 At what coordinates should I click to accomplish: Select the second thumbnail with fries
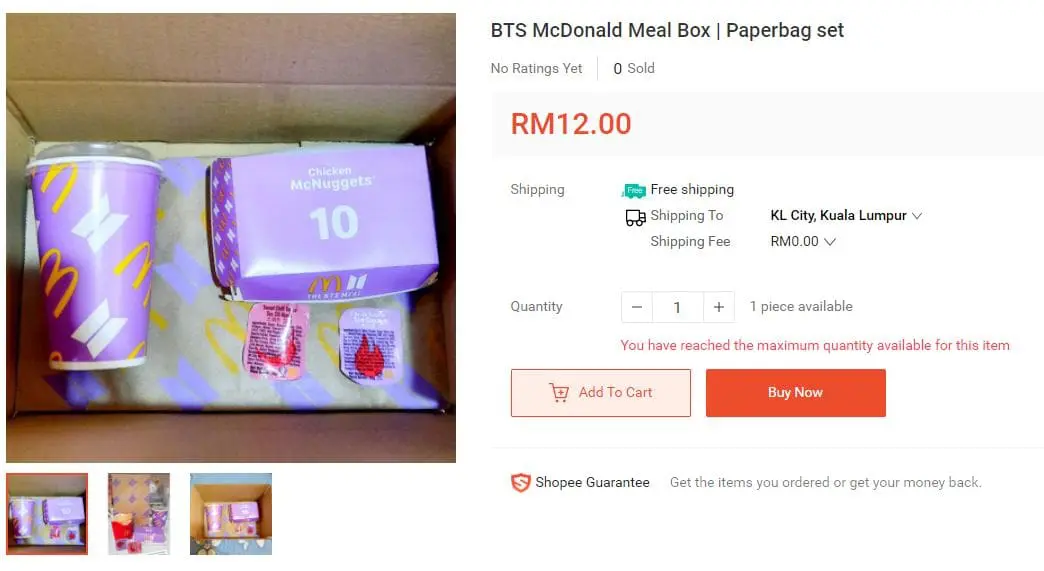click(139, 513)
